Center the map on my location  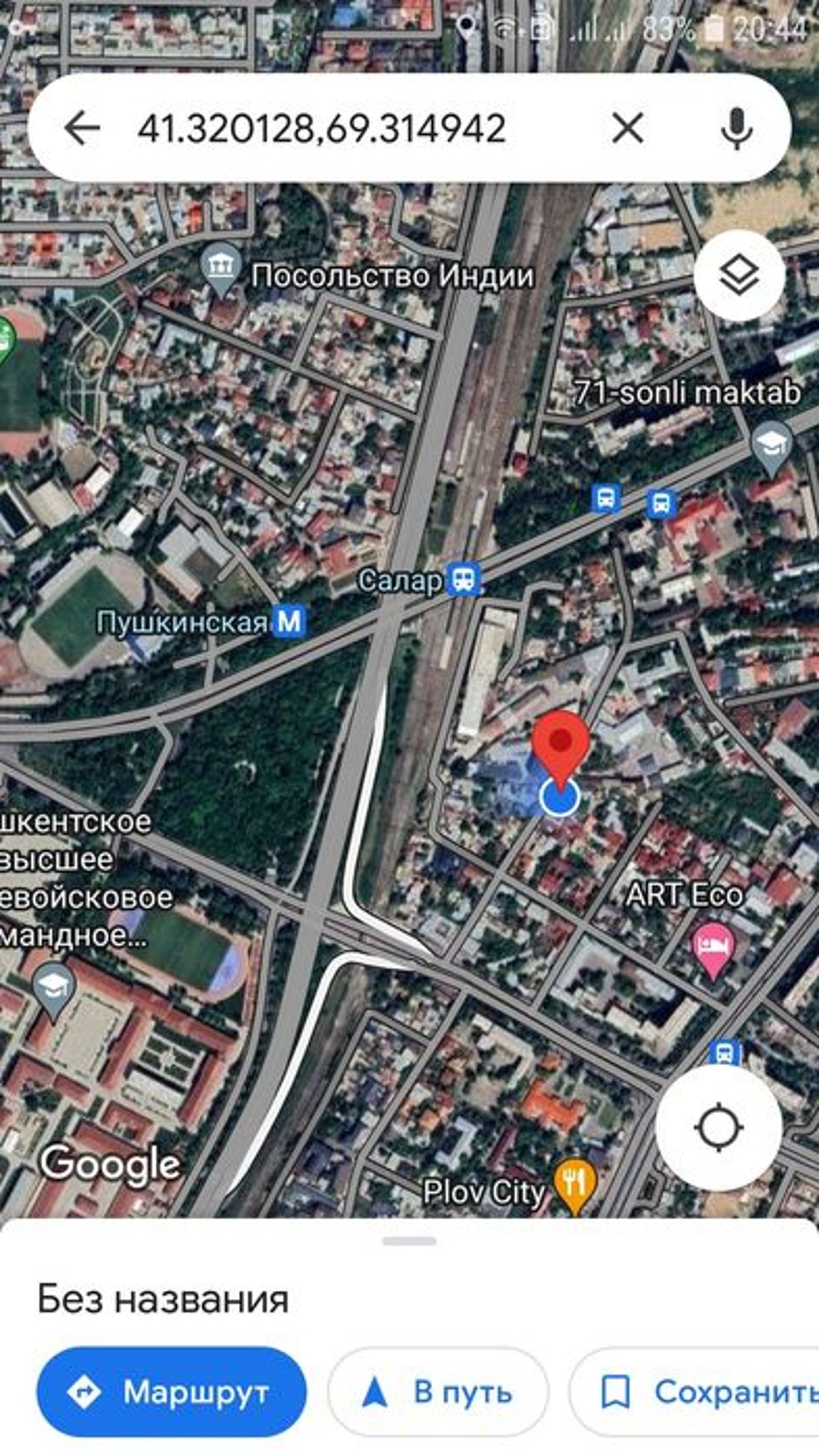coord(718,1127)
